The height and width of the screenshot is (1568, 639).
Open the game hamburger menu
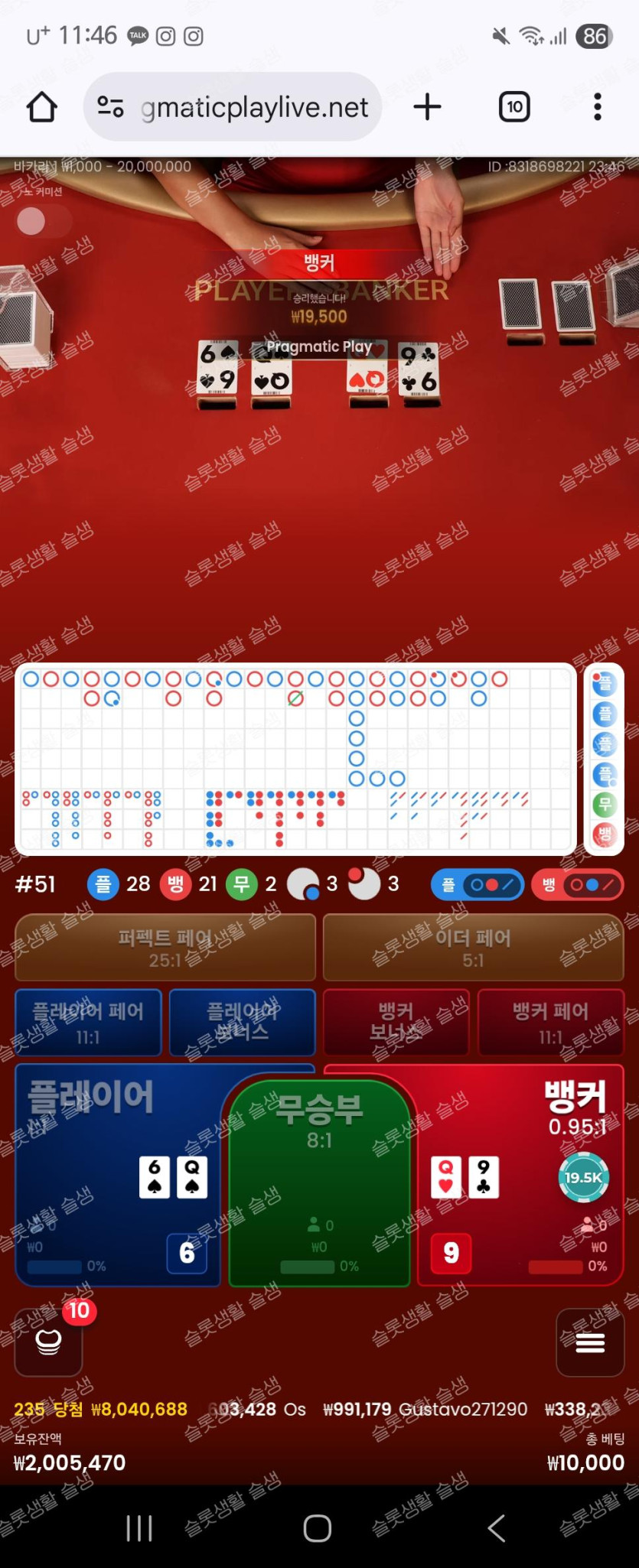590,1342
